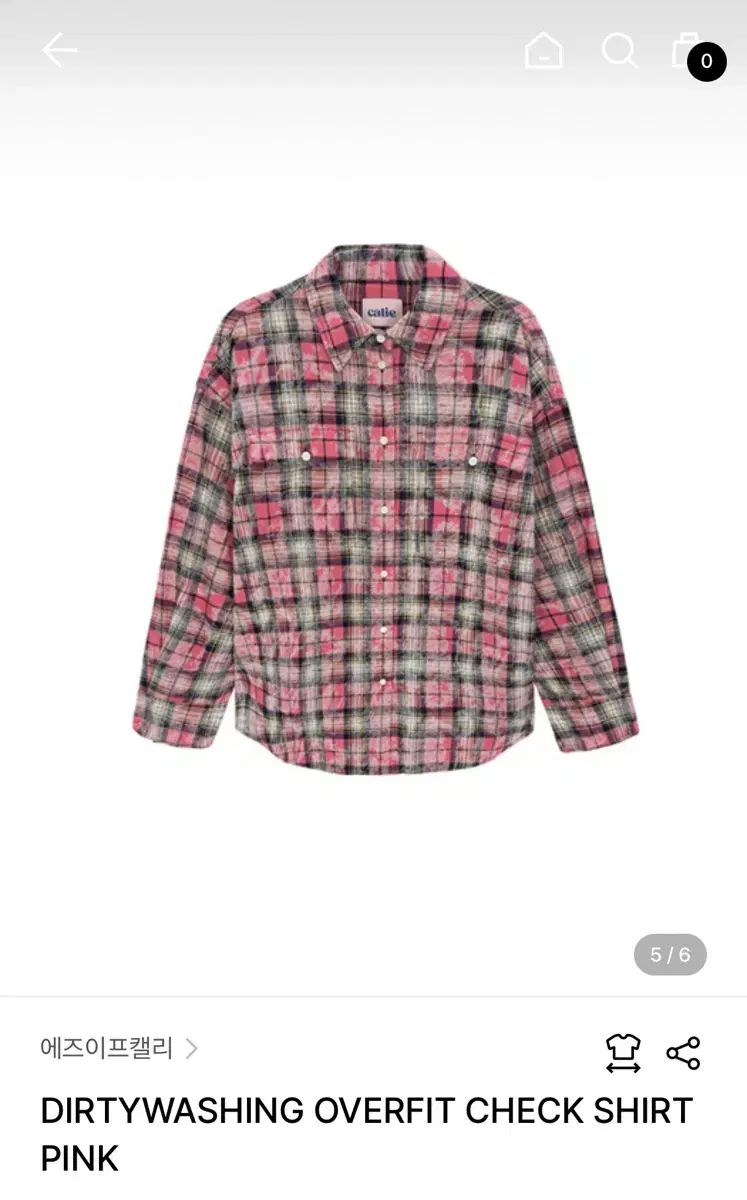Screen dimensions: 747x1200
Task: Open the shirt size guide icon
Action: 623,1053
